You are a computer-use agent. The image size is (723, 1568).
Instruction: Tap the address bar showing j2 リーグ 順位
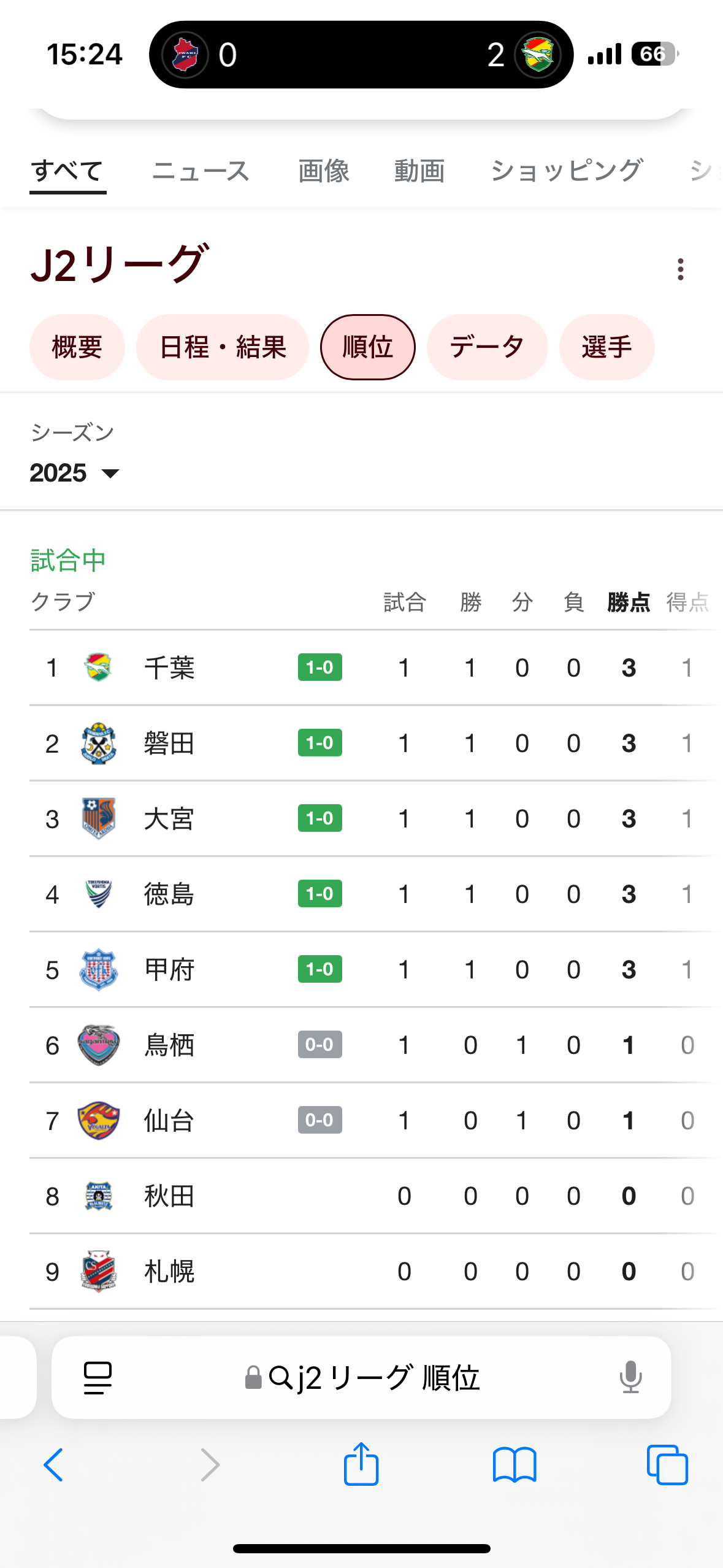click(x=361, y=1377)
